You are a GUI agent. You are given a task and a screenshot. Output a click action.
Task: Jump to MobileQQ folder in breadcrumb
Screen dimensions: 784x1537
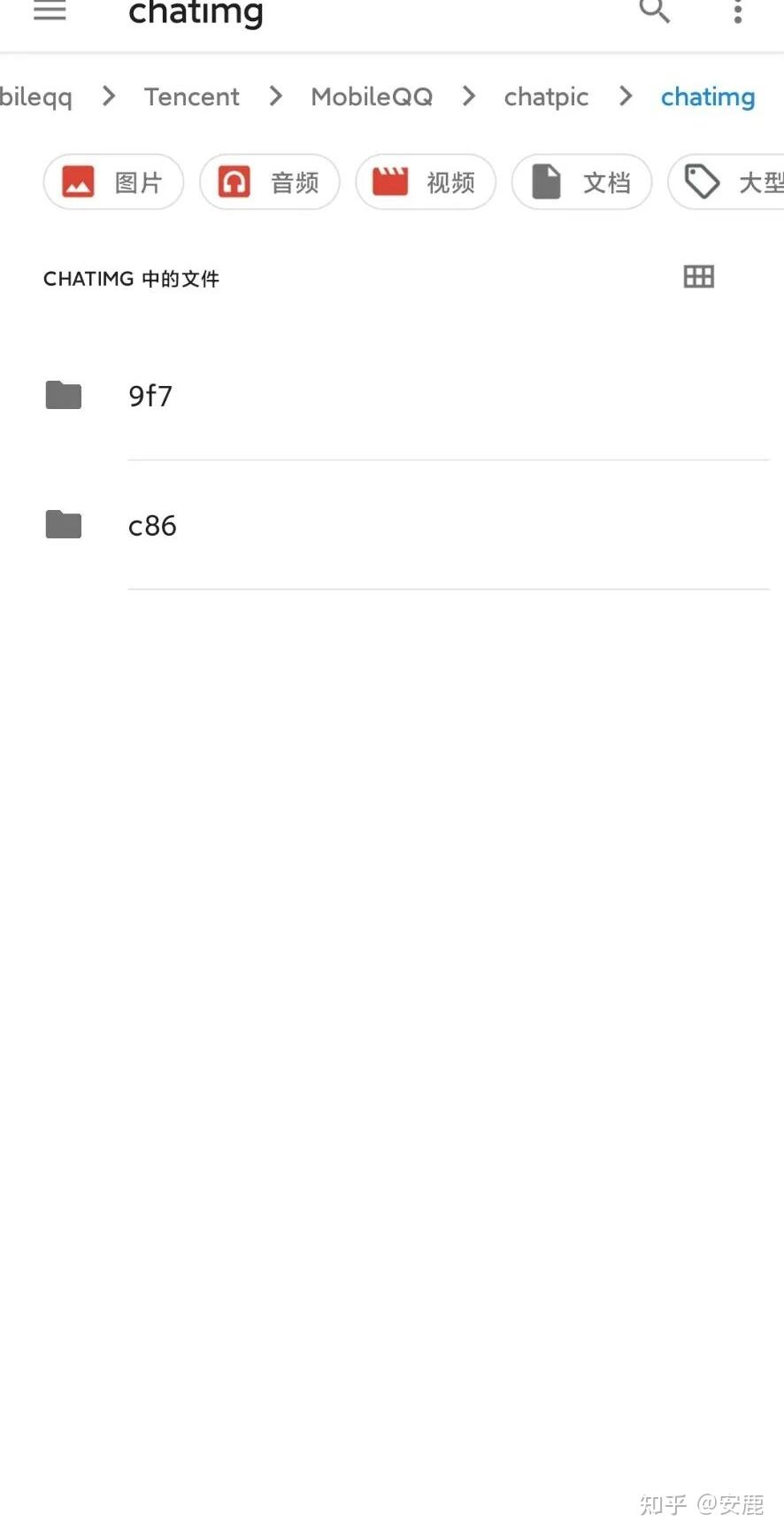tap(372, 97)
